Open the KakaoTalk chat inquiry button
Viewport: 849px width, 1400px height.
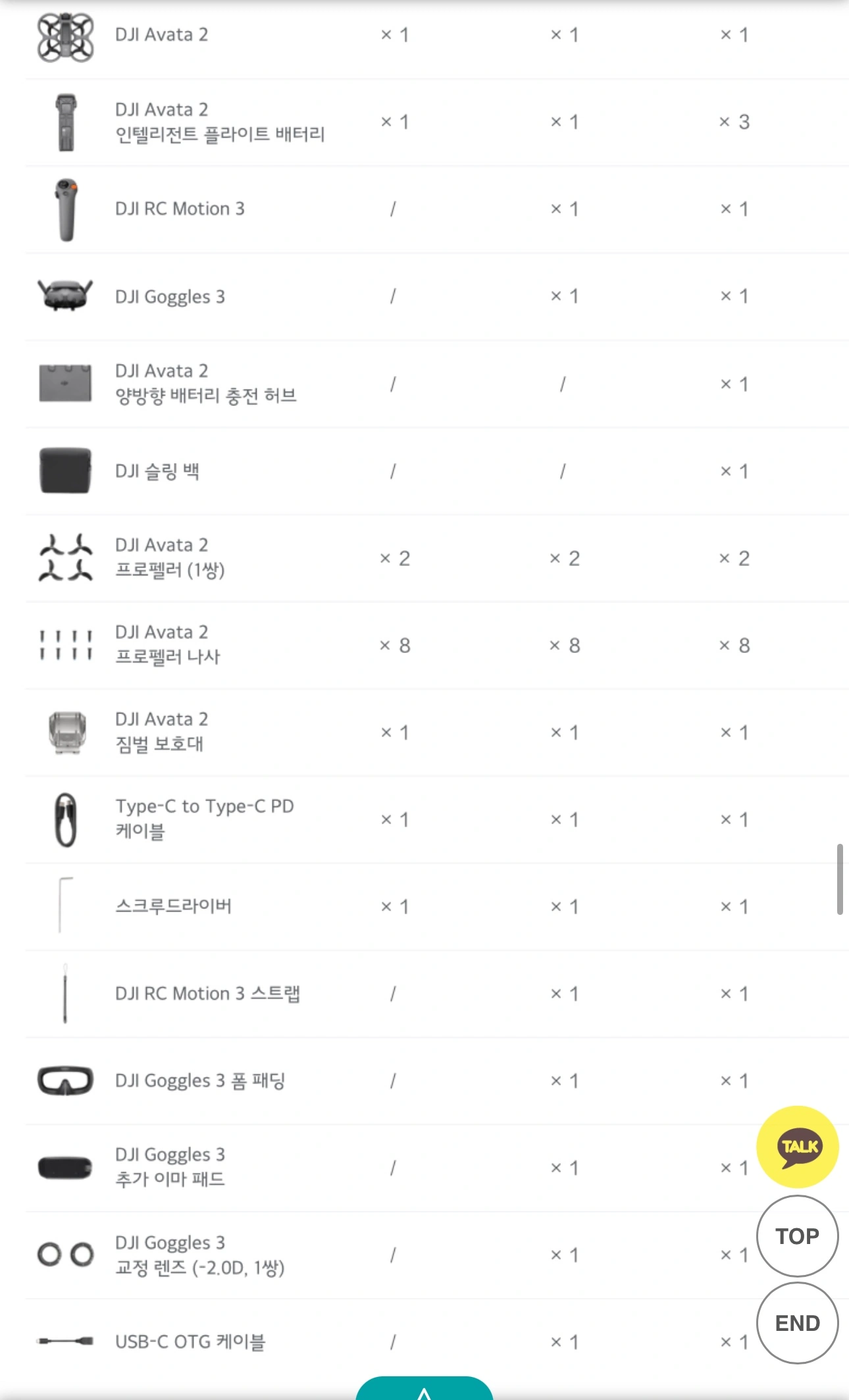pos(798,1147)
